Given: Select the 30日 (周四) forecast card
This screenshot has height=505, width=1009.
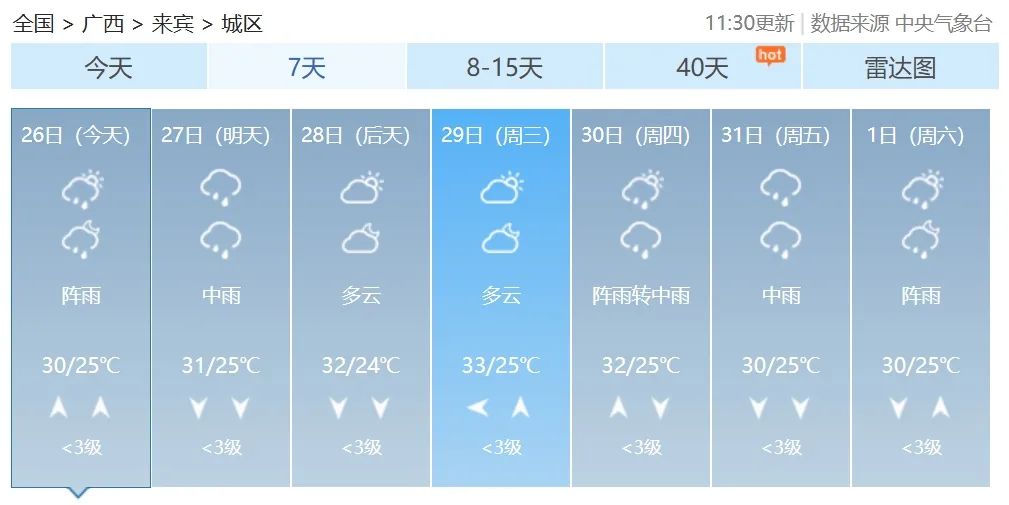Looking at the screenshot, I should pyautogui.click(x=641, y=298).
